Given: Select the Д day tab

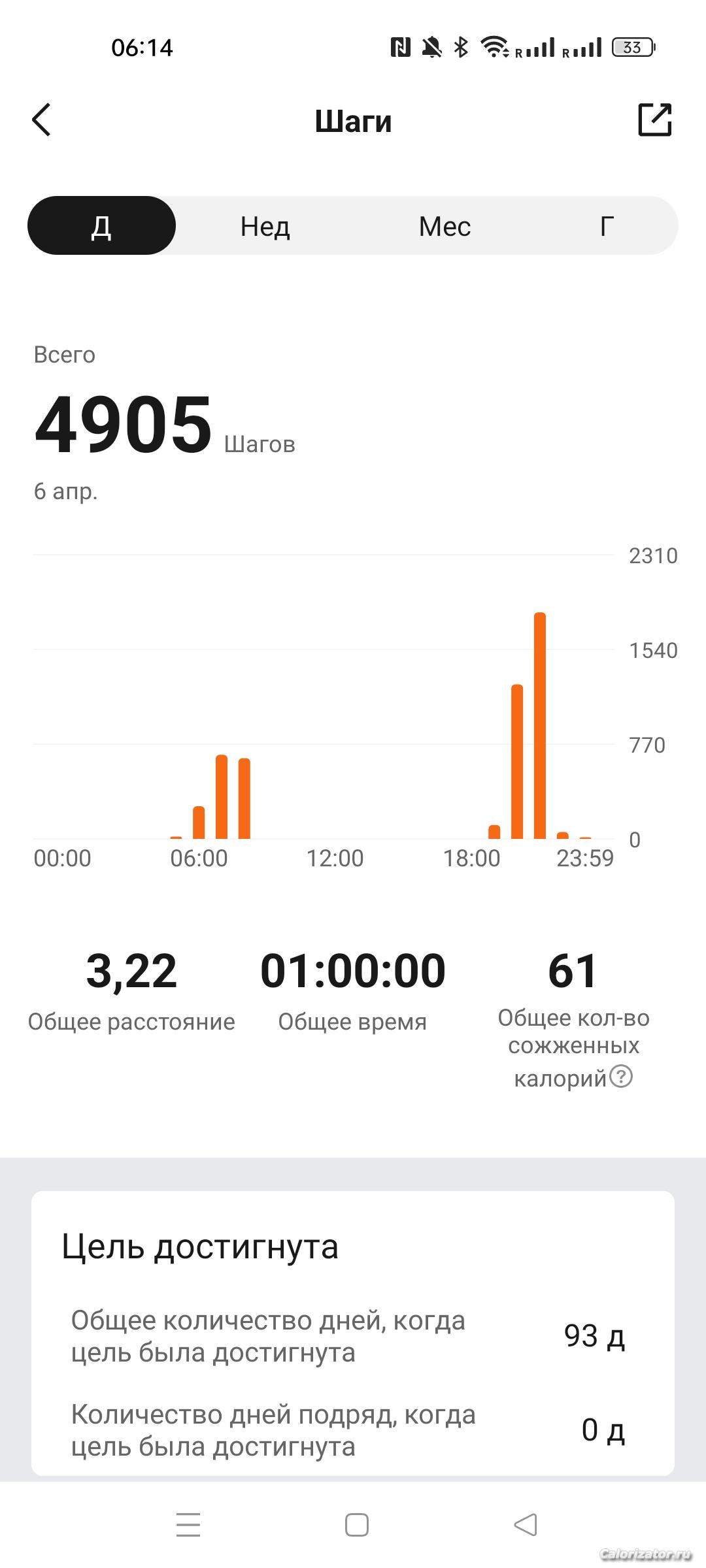Looking at the screenshot, I should [101, 226].
